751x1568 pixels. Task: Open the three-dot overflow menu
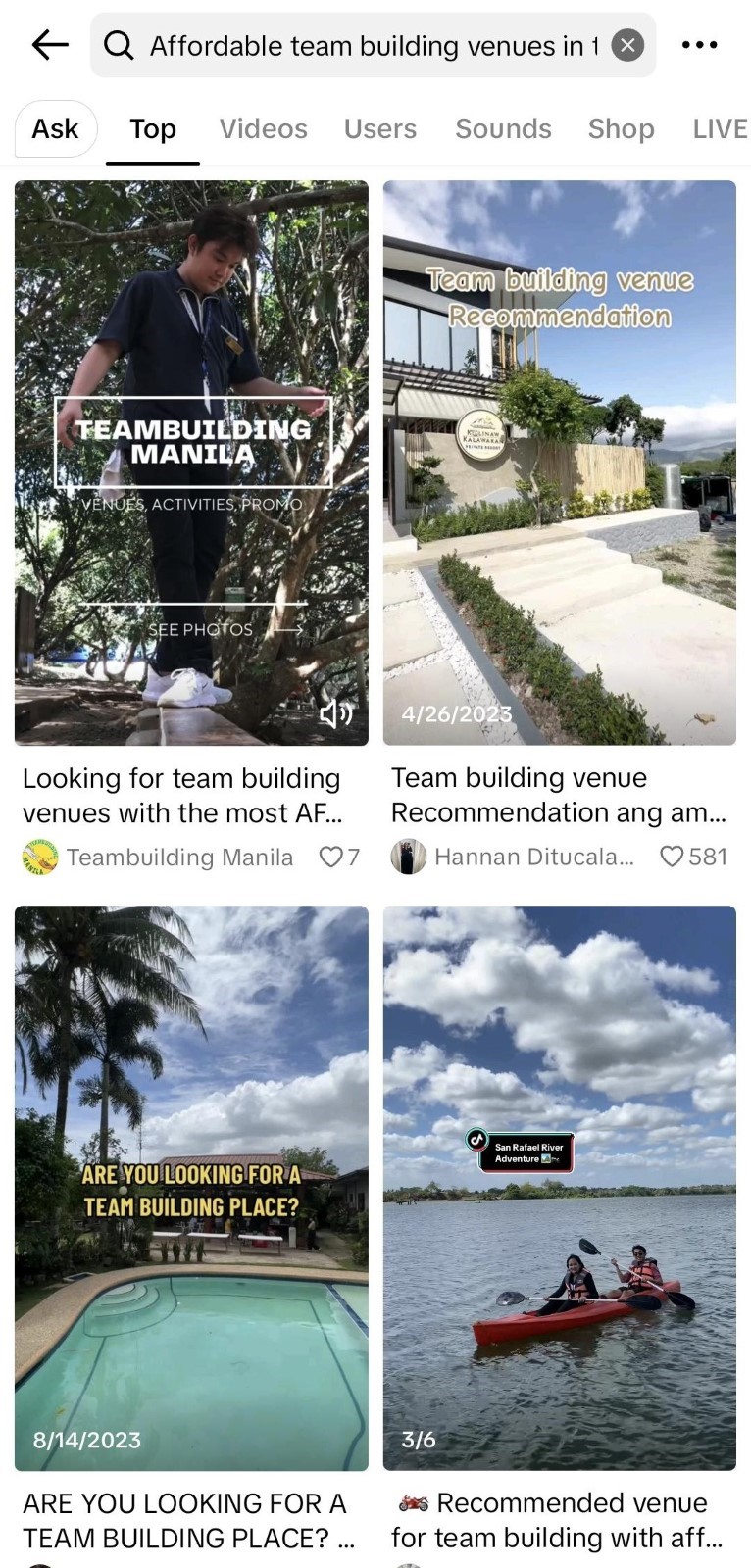click(x=699, y=45)
